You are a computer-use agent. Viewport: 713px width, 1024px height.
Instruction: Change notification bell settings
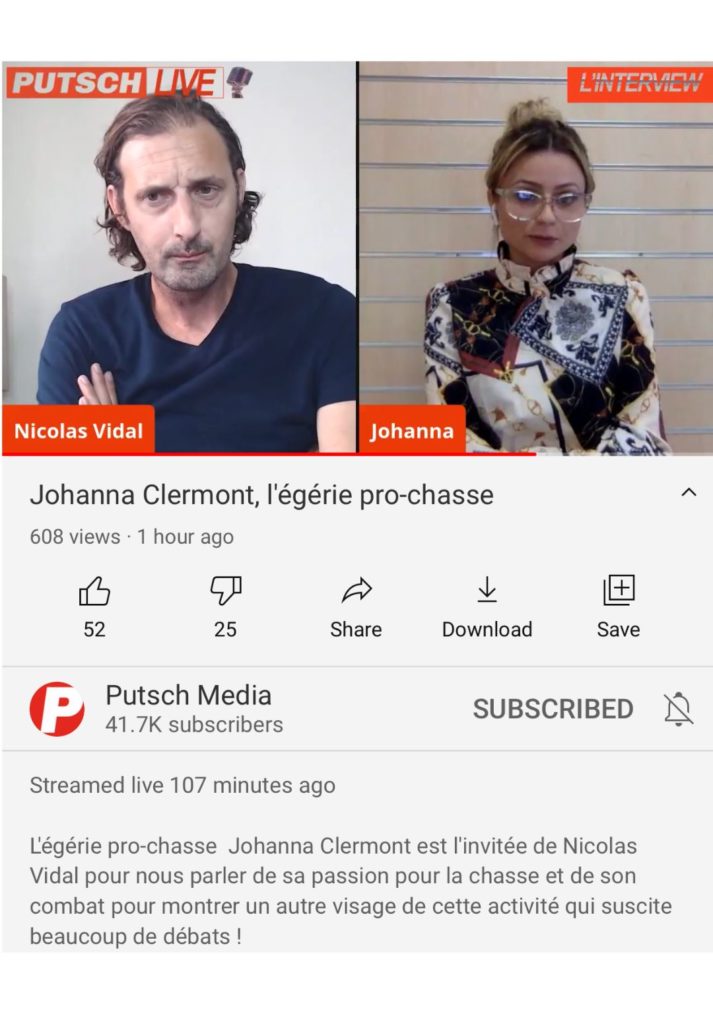click(678, 709)
